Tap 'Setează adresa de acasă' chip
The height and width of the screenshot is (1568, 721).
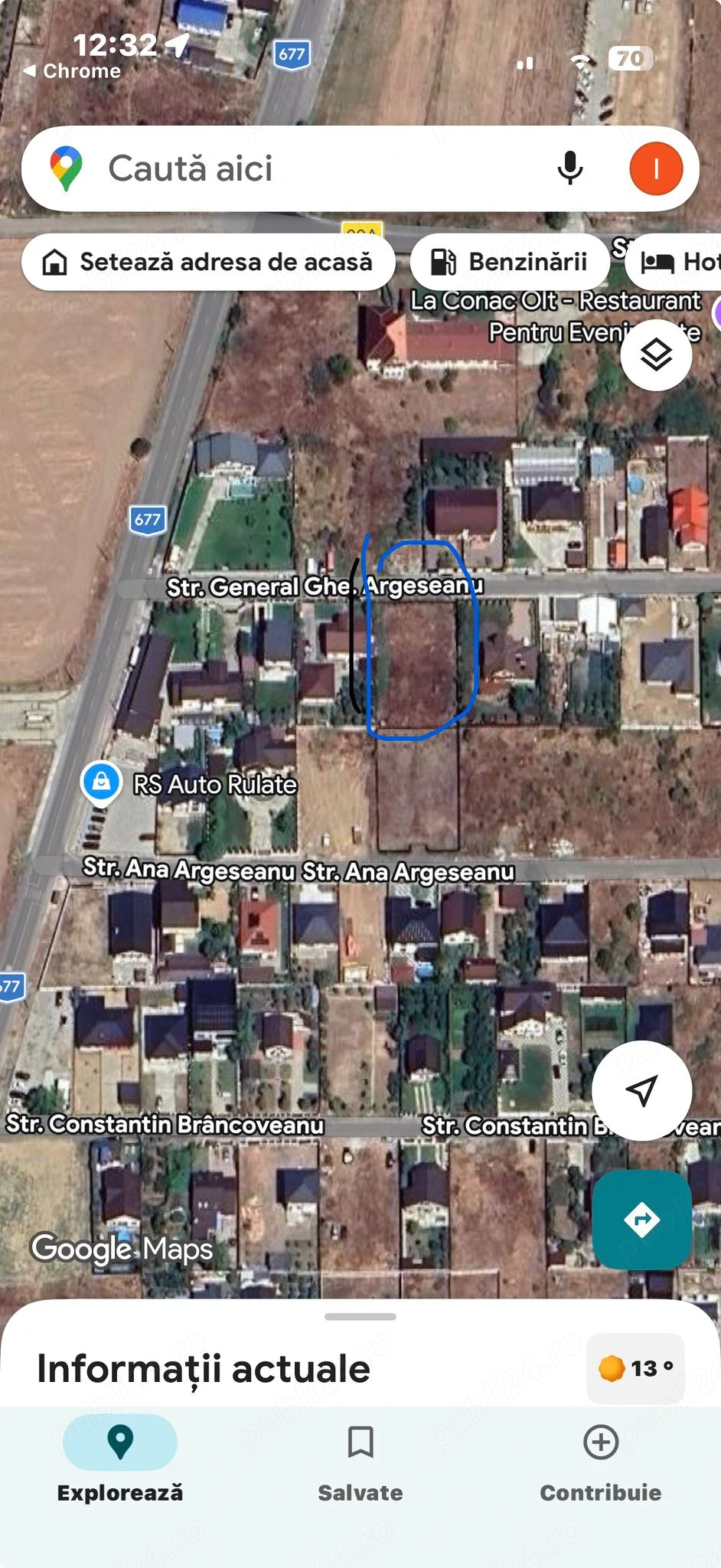tap(208, 262)
